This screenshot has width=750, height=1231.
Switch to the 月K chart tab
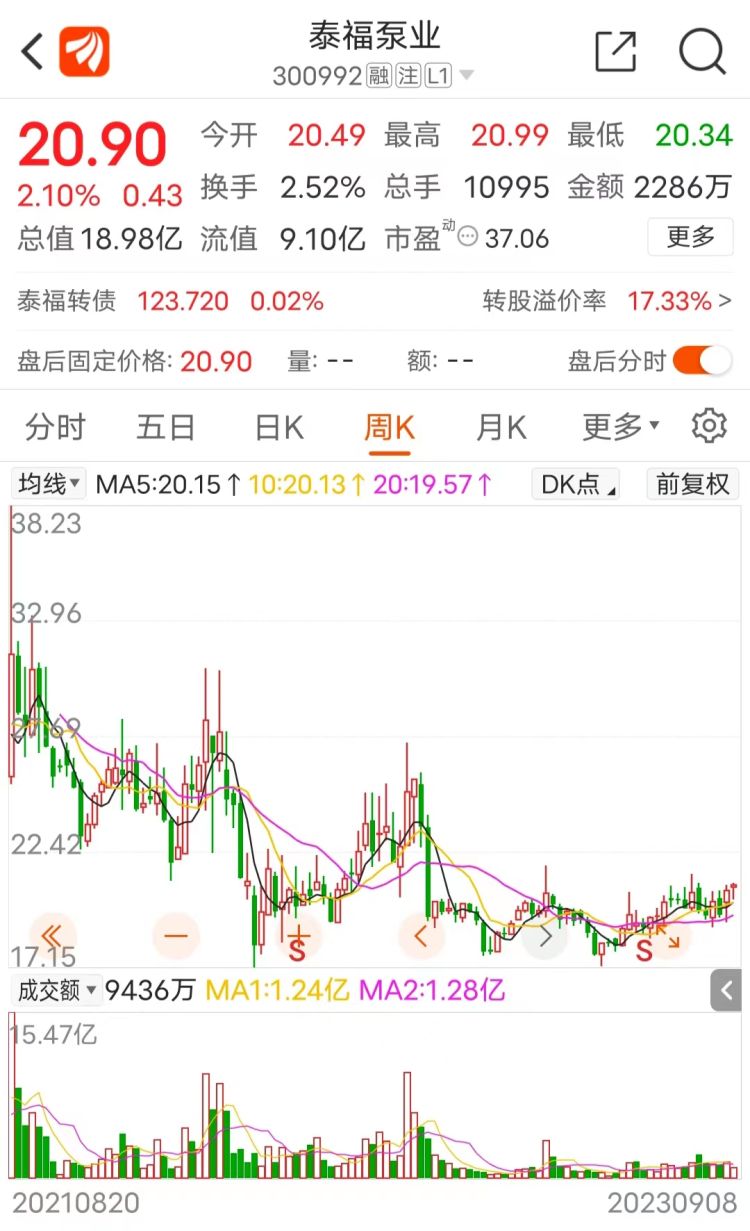[x=501, y=428]
